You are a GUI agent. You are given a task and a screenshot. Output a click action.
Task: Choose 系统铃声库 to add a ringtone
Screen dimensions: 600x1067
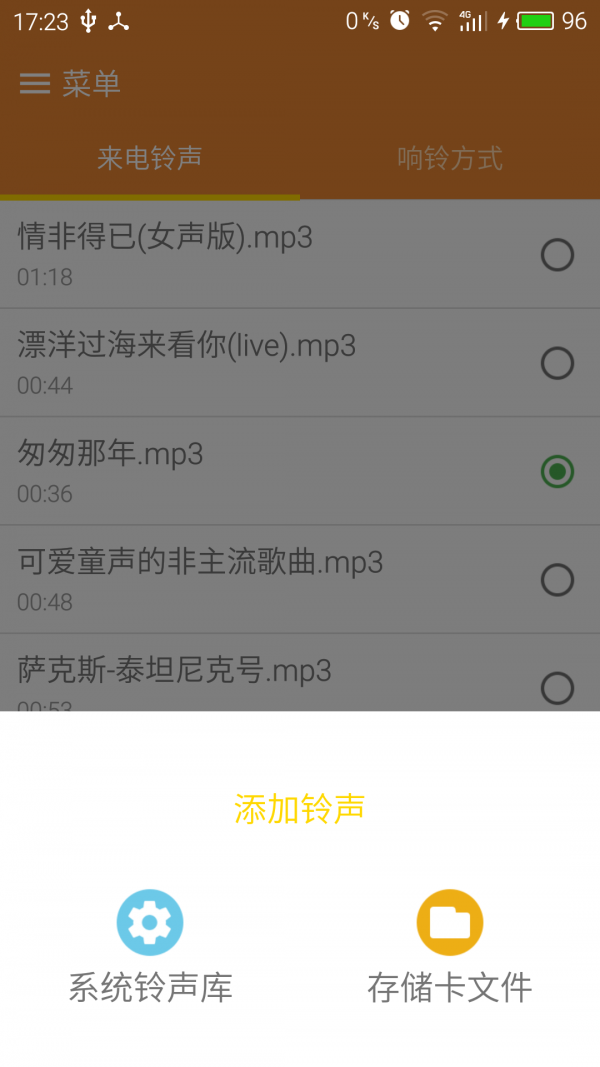[x=150, y=947]
